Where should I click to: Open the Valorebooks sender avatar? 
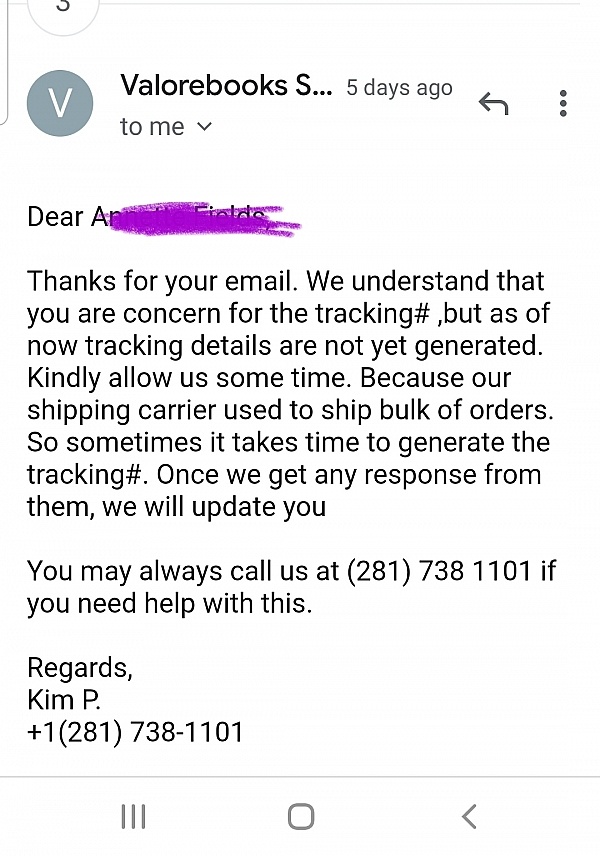pos(60,104)
